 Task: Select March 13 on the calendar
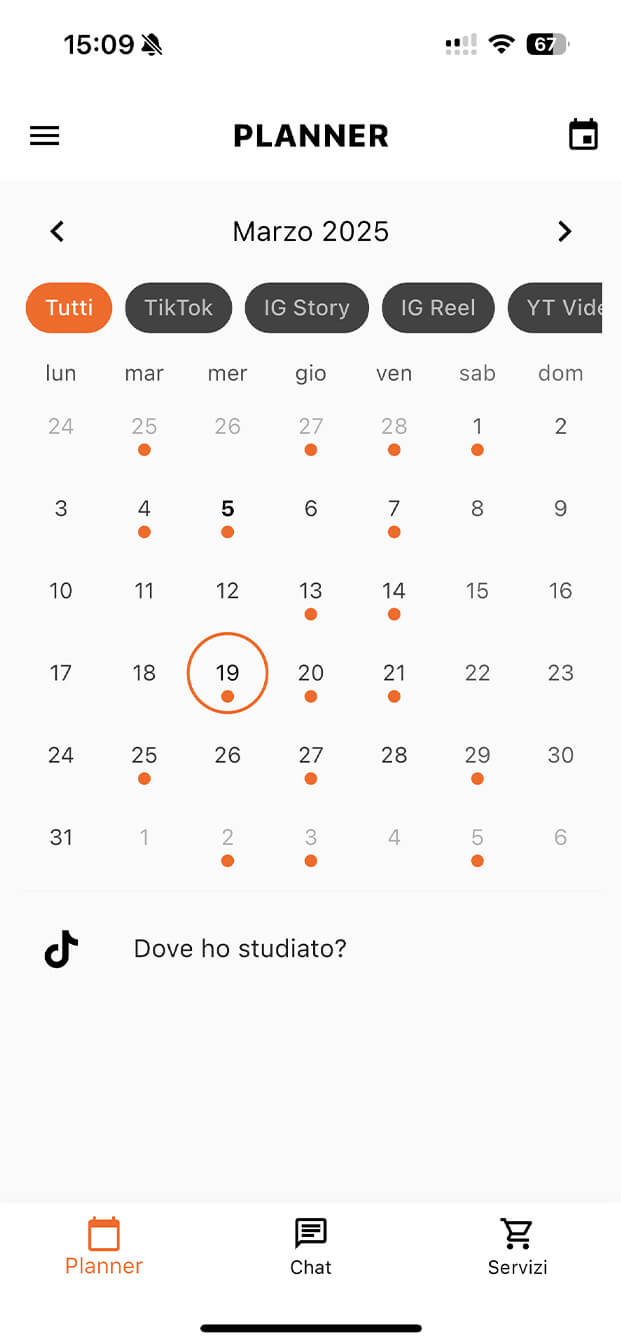[311, 592]
